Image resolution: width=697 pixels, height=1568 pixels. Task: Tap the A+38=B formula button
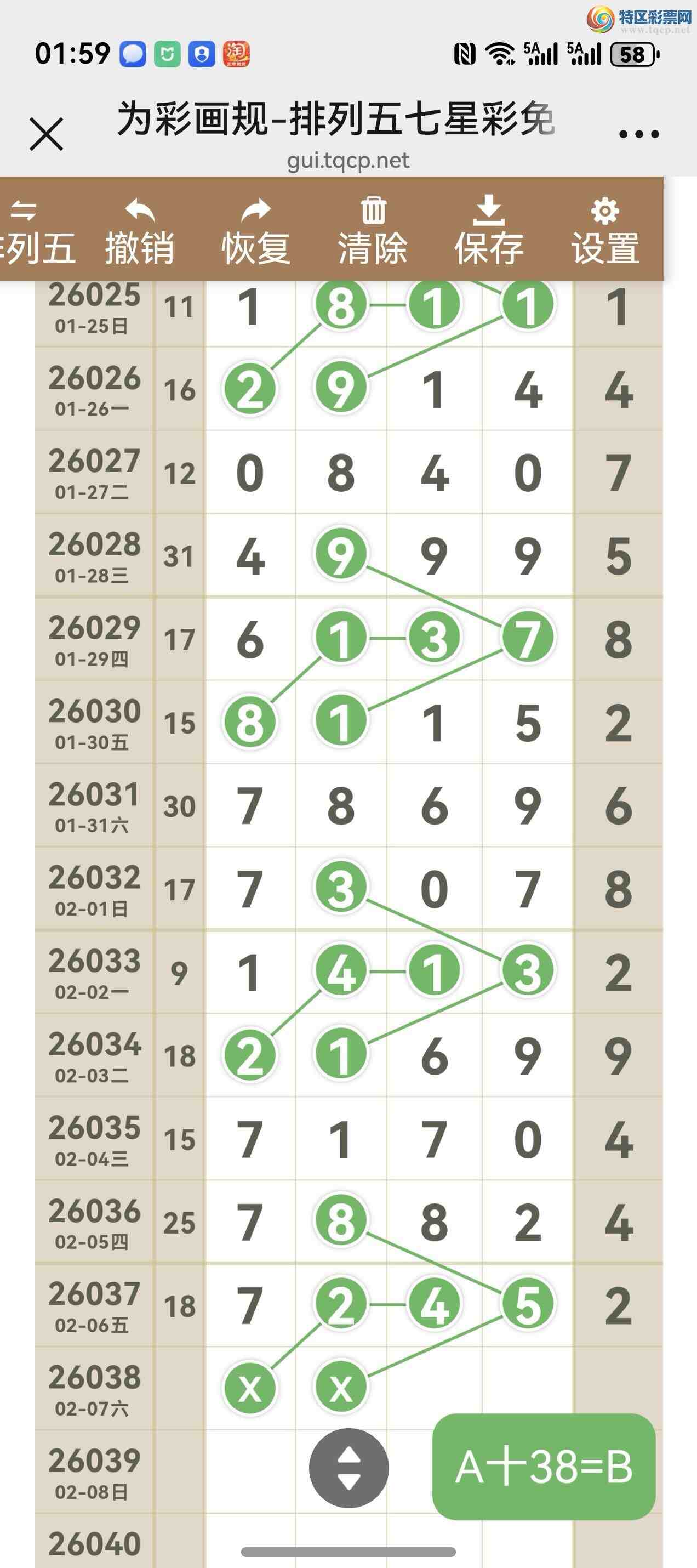click(x=544, y=1467)
